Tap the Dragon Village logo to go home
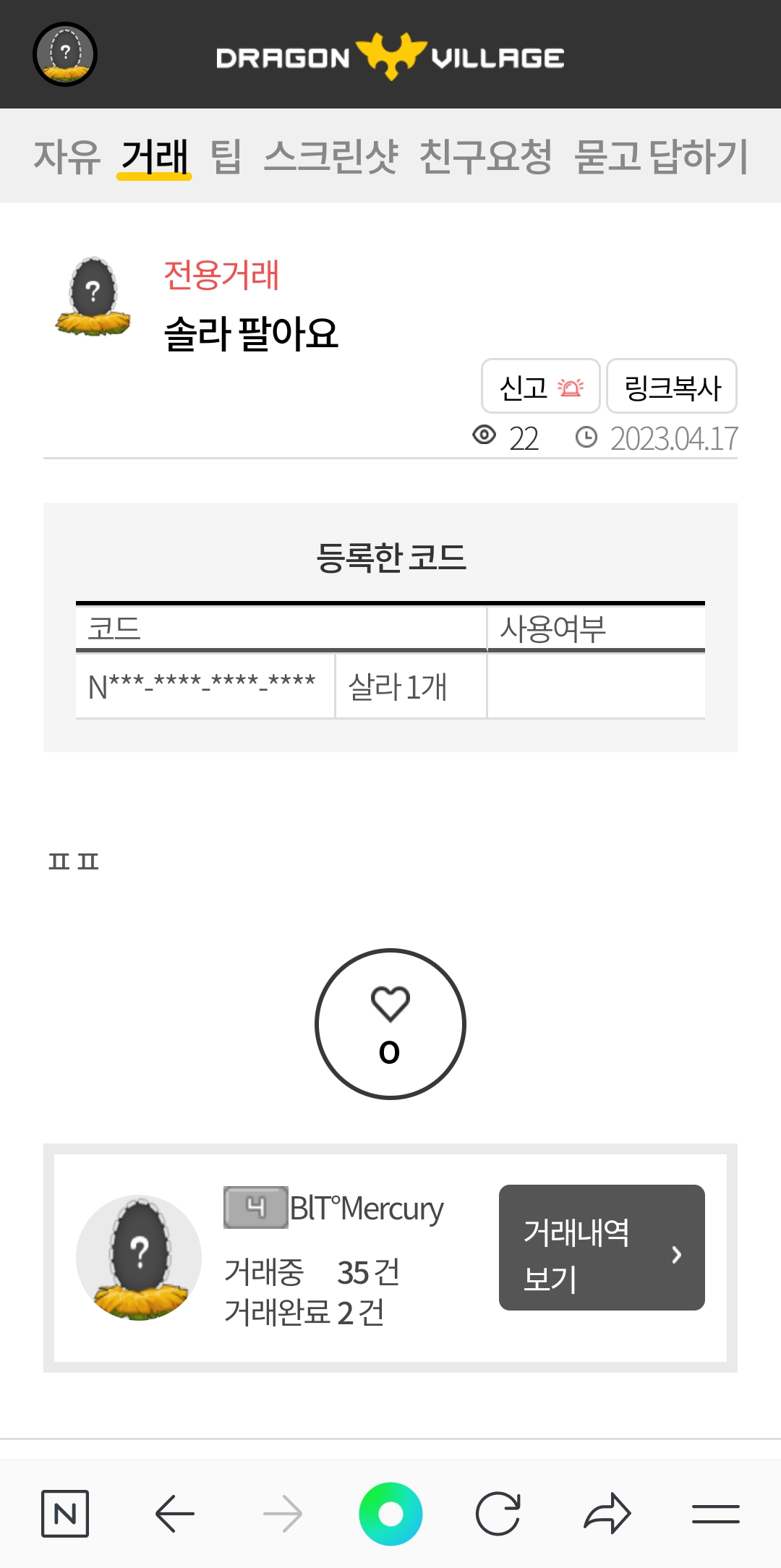This screenshot has width=781, height=1568. pyautogui.click(x=390, y=56)
